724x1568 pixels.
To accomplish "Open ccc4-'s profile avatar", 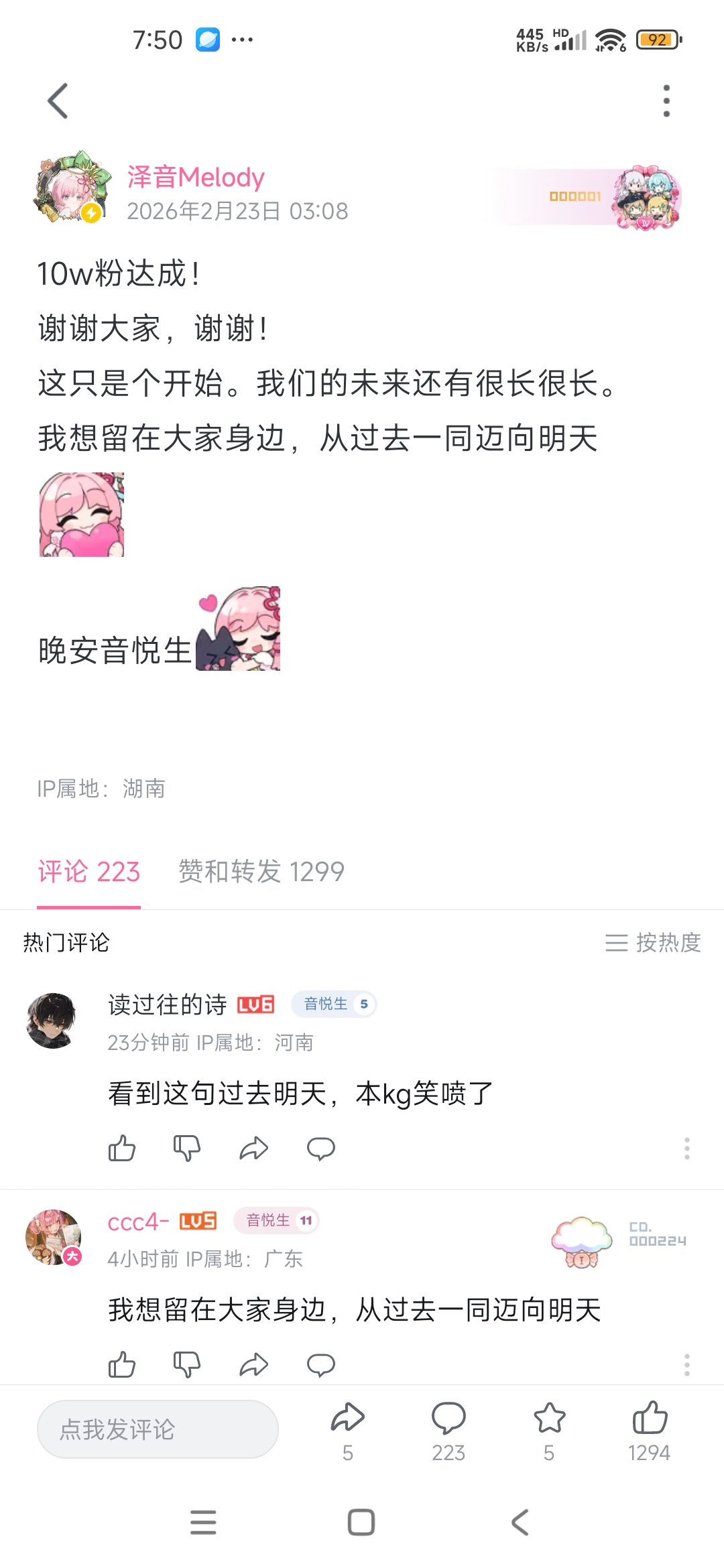I will pyautogui.click(x=54, y=1237).
